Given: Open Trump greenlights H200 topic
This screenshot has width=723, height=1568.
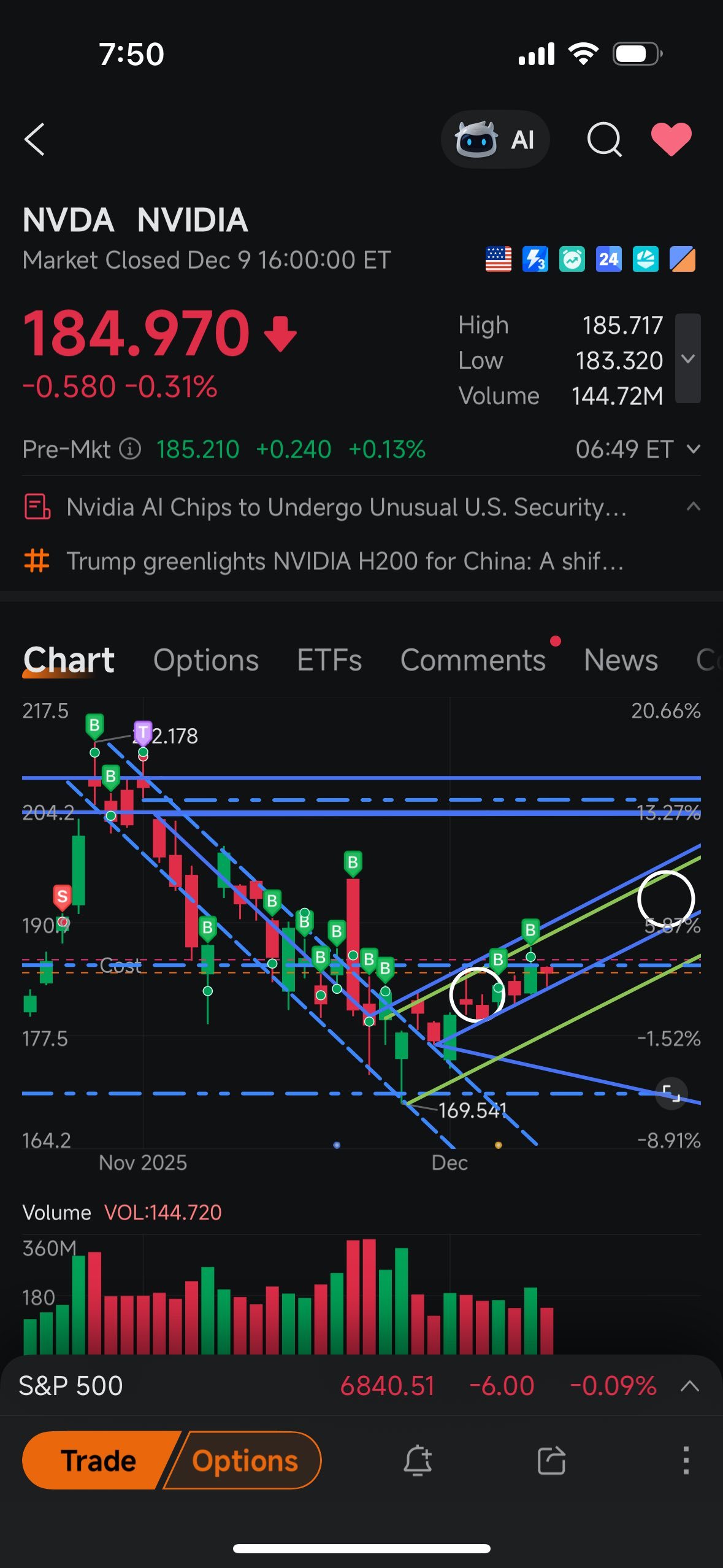Looking at the screenshot, I should 345,561.
